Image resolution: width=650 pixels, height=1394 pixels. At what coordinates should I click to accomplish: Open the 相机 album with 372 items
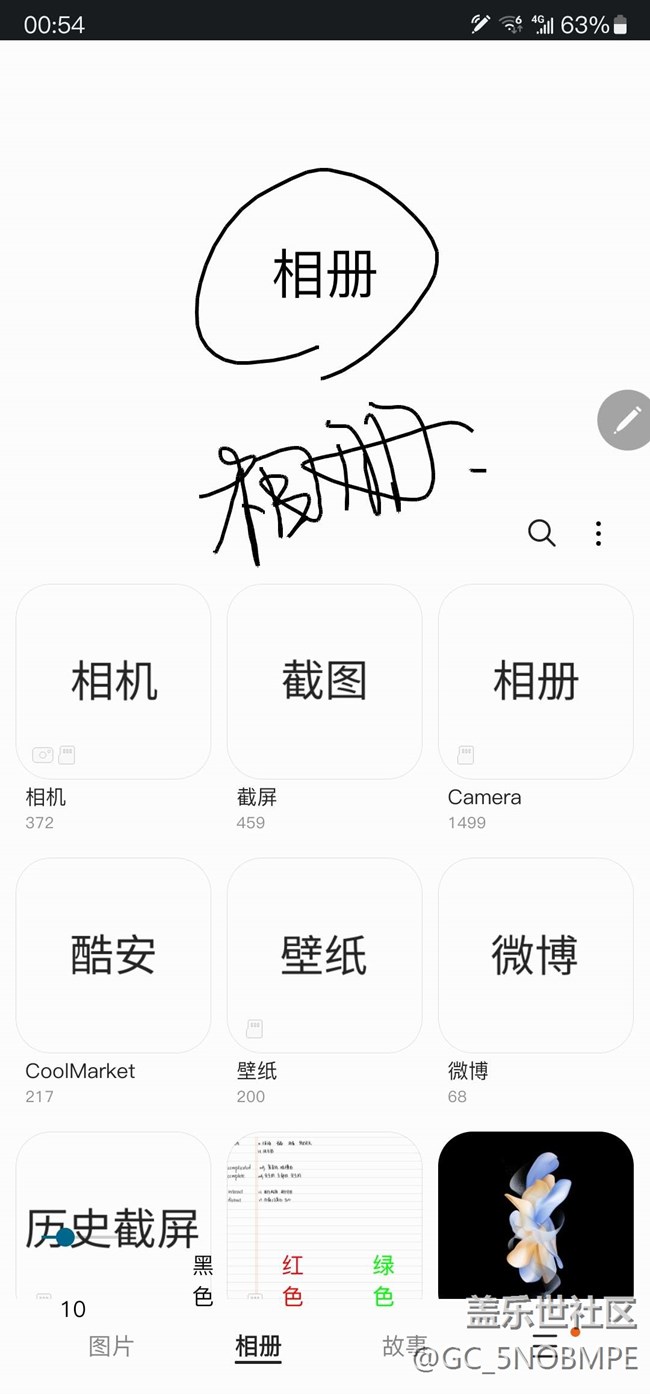point(114,682)
